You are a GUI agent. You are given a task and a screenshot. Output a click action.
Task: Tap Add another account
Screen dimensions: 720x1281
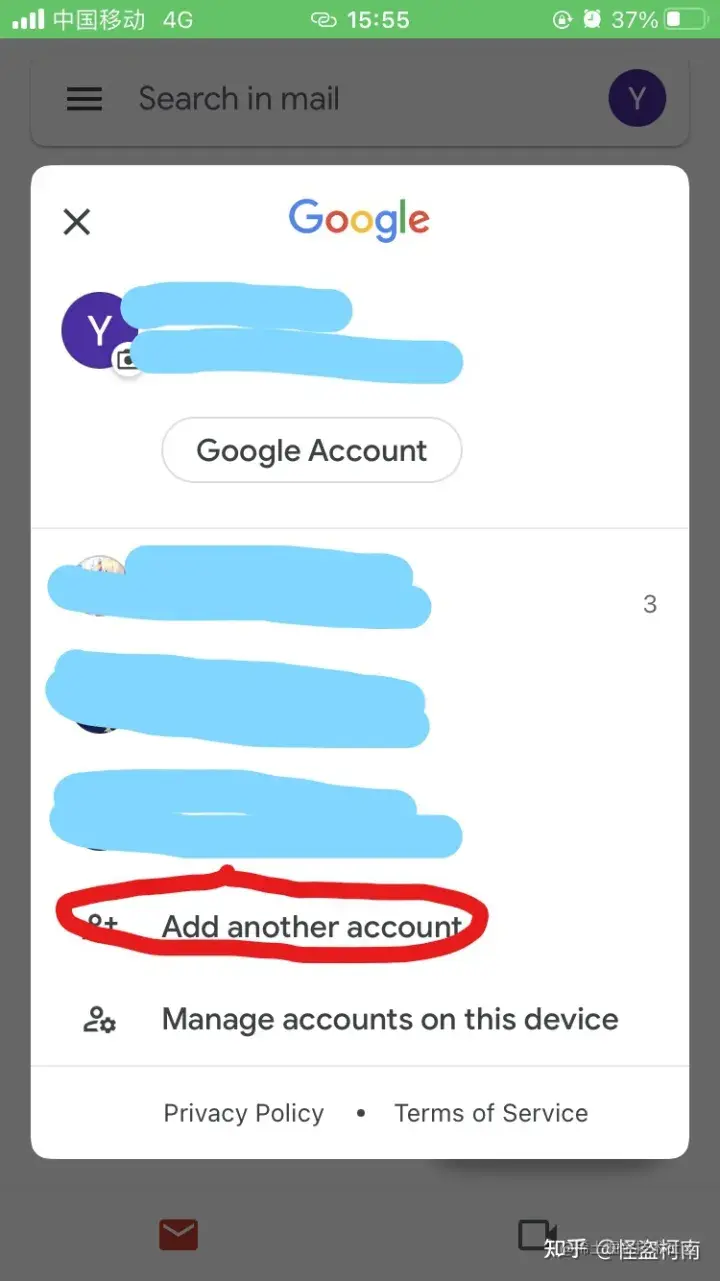[311, 926]
